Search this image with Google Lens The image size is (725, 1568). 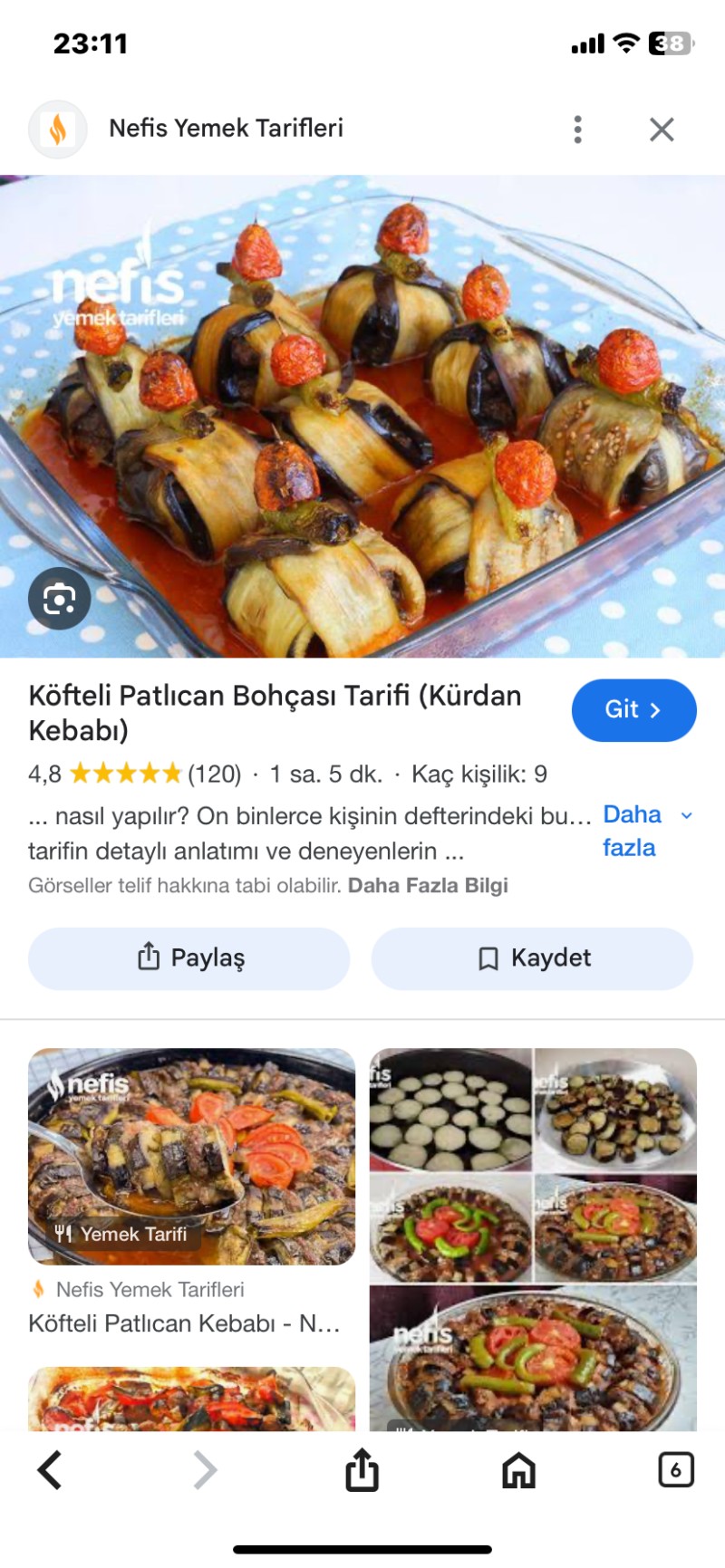click(59, 599)
